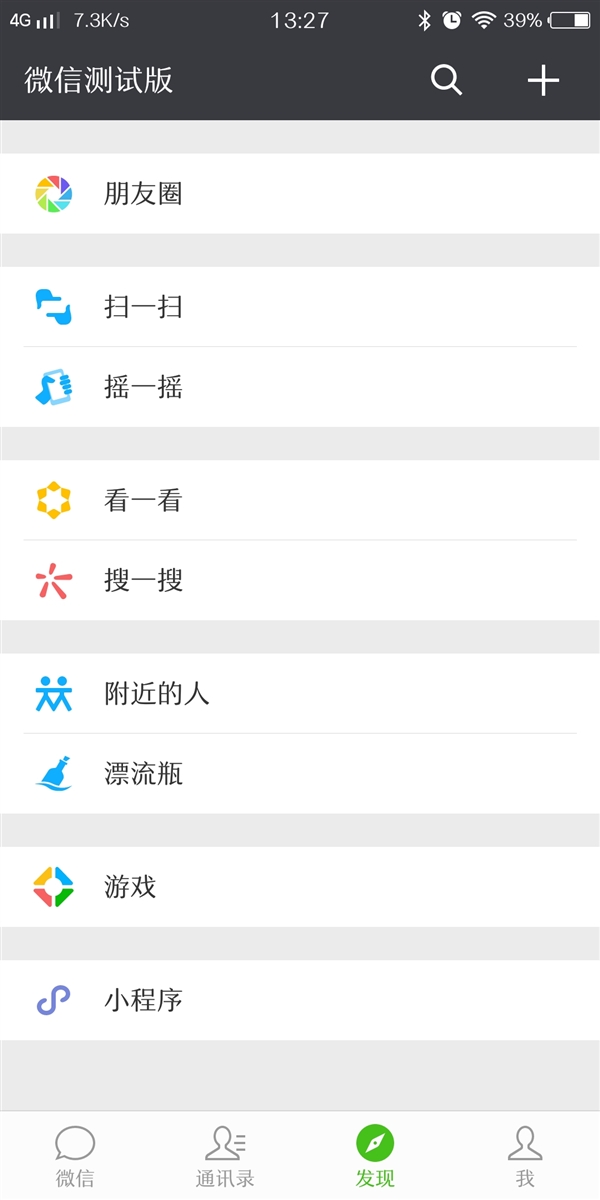Open 朋友圈 (Moments)
600x1200 pixels.
[x=300, y=193]
